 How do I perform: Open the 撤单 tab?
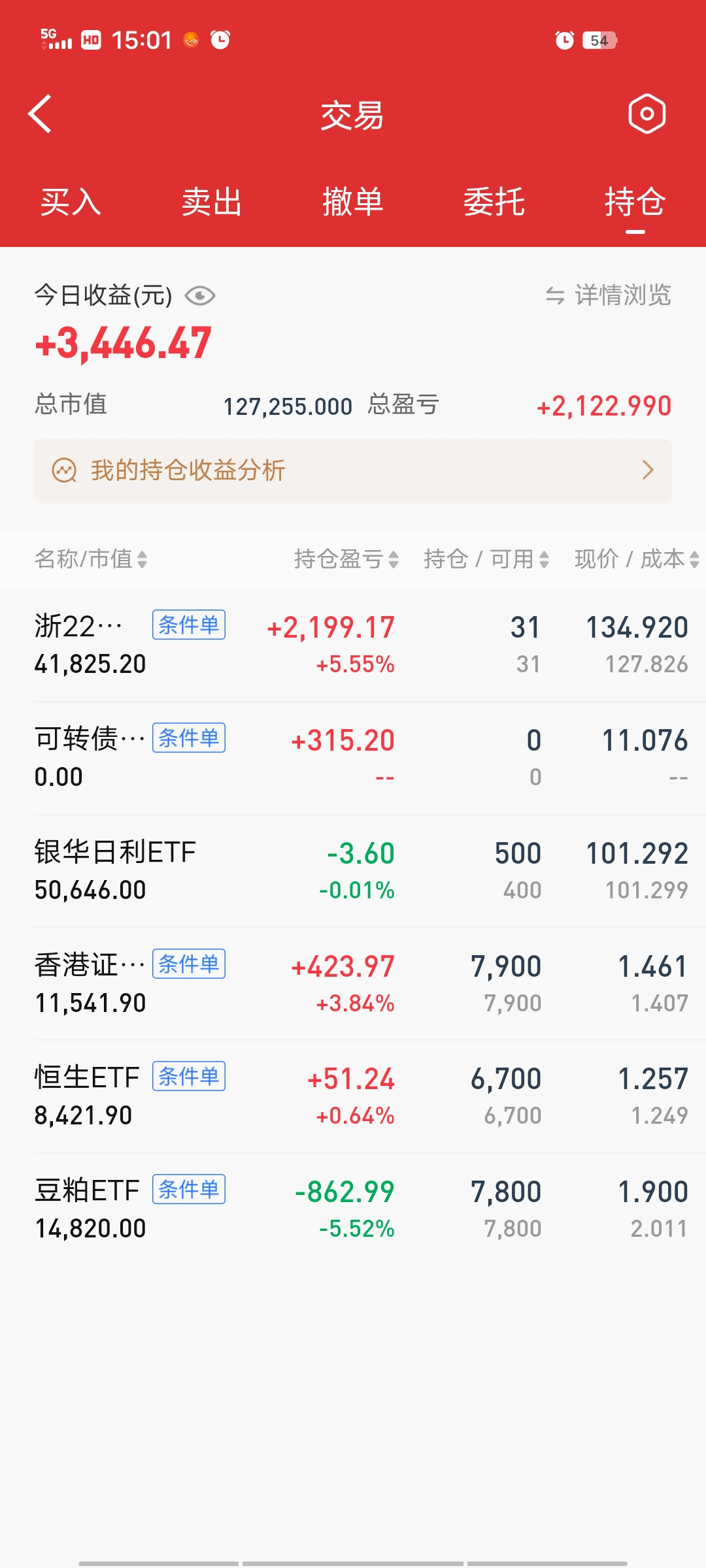(x=353, y=202)
